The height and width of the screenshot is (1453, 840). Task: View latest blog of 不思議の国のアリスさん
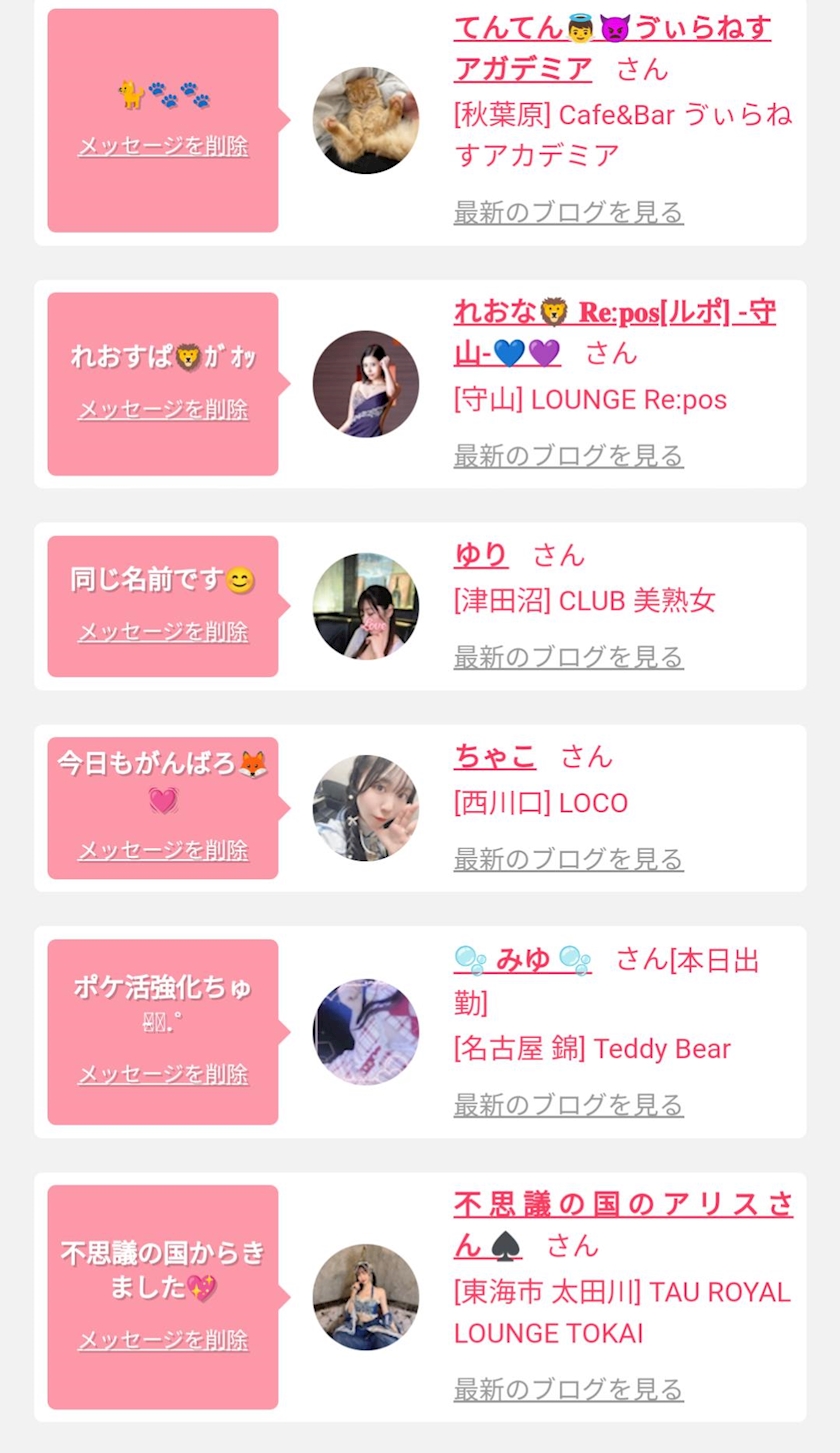point(569,1389)
